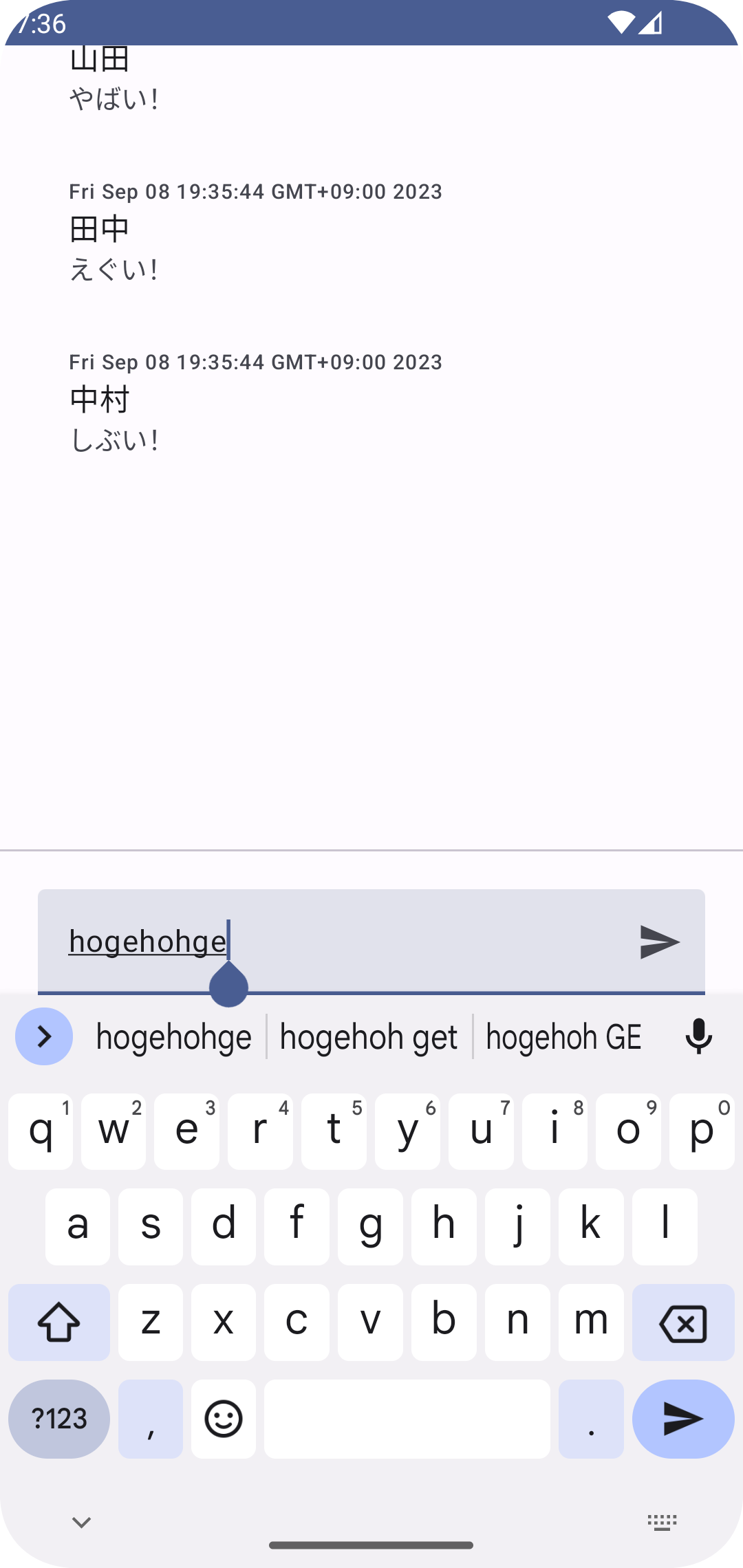Start voice input with the microphone
This screenshot has width=743, height=1568.
tap(698, 1036)
